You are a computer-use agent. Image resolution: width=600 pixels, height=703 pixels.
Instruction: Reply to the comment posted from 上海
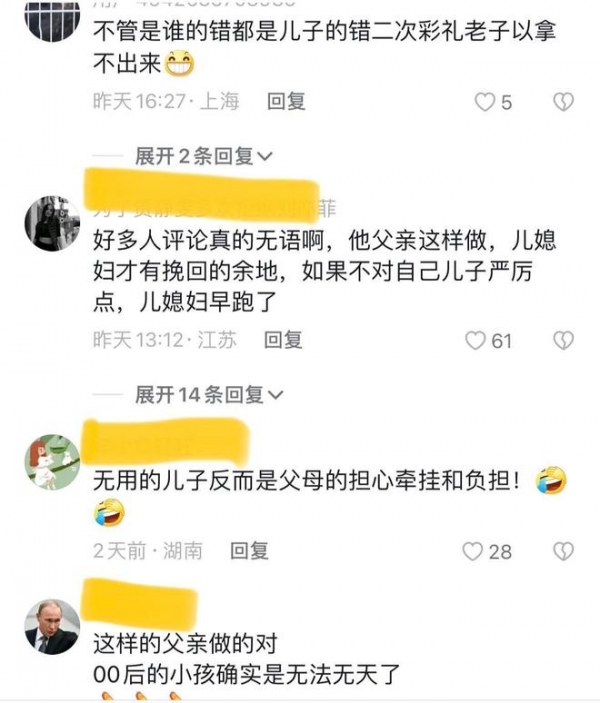coord(286,101)
